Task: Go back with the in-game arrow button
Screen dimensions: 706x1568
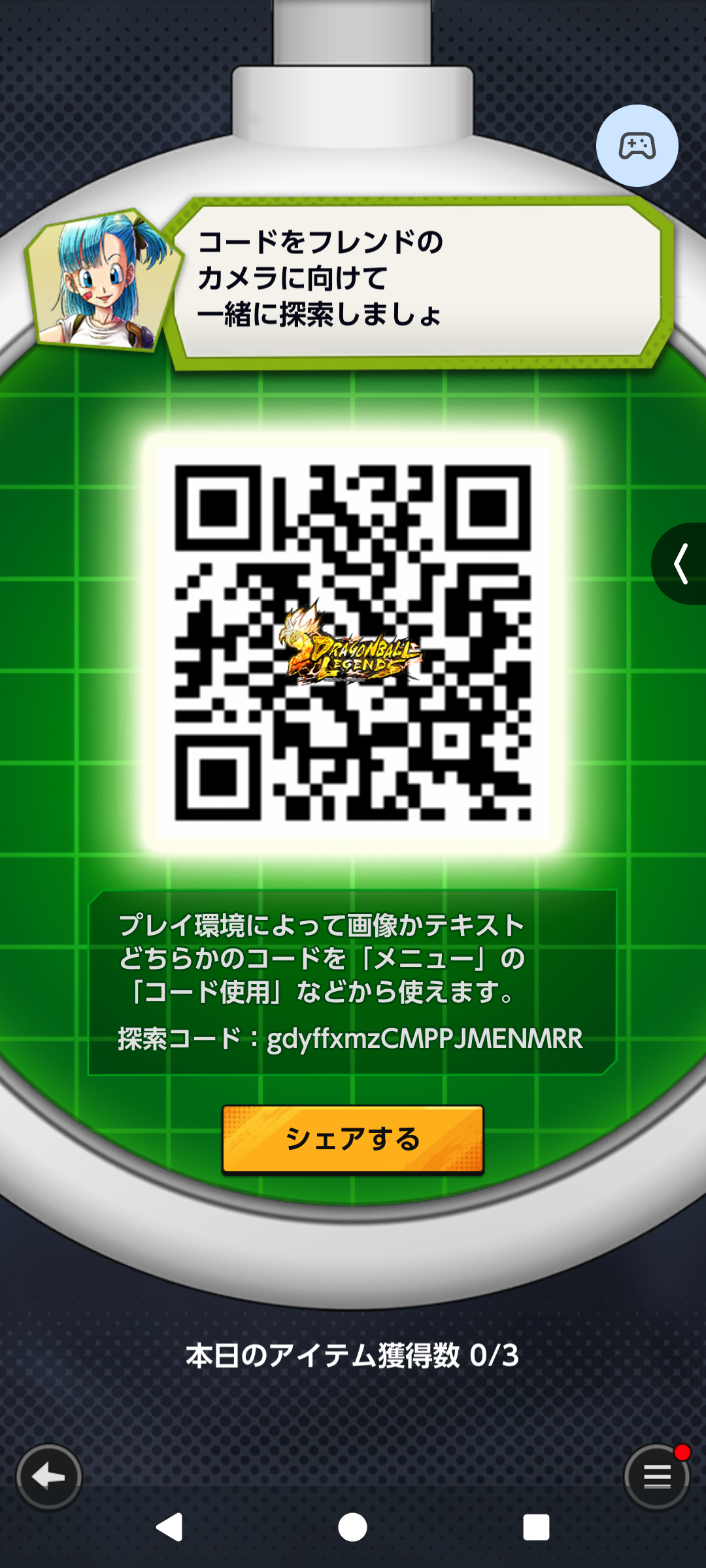Action: click(x=49, y=1477)
